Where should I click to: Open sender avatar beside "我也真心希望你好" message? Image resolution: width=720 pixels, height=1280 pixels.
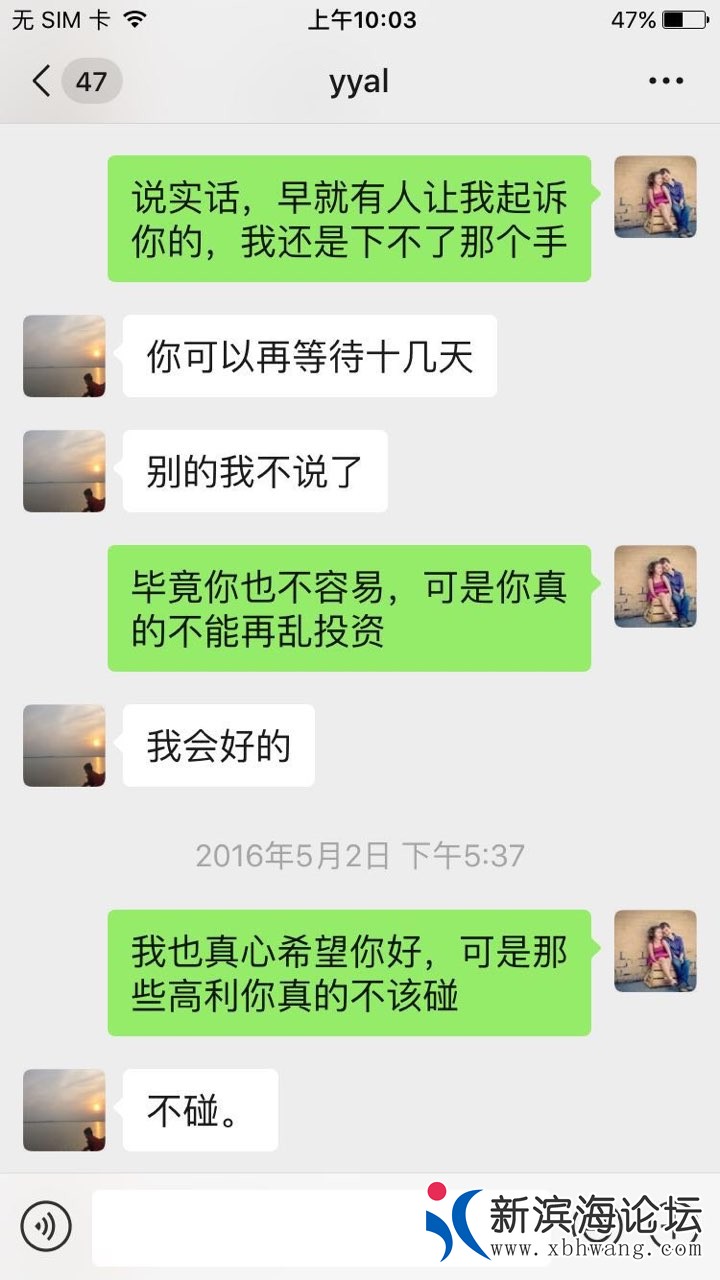655,951
